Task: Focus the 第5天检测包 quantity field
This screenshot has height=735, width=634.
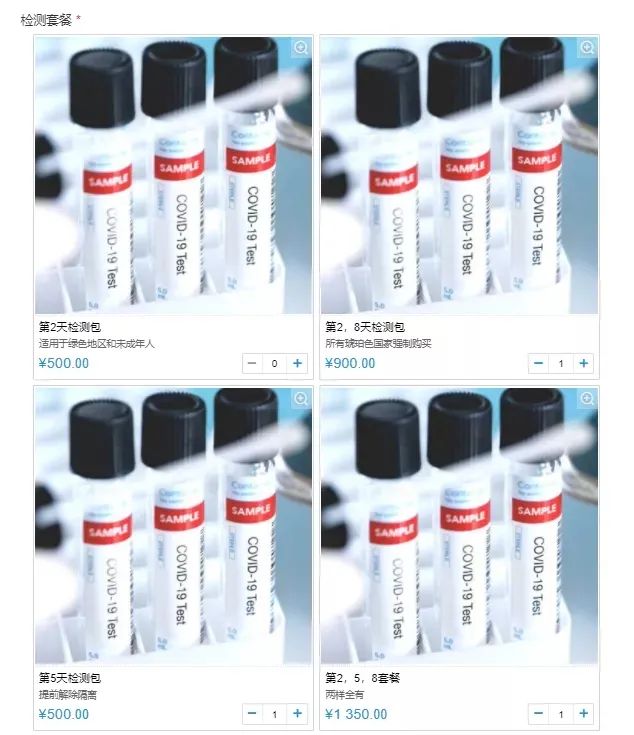Action: tap(274, 714)
